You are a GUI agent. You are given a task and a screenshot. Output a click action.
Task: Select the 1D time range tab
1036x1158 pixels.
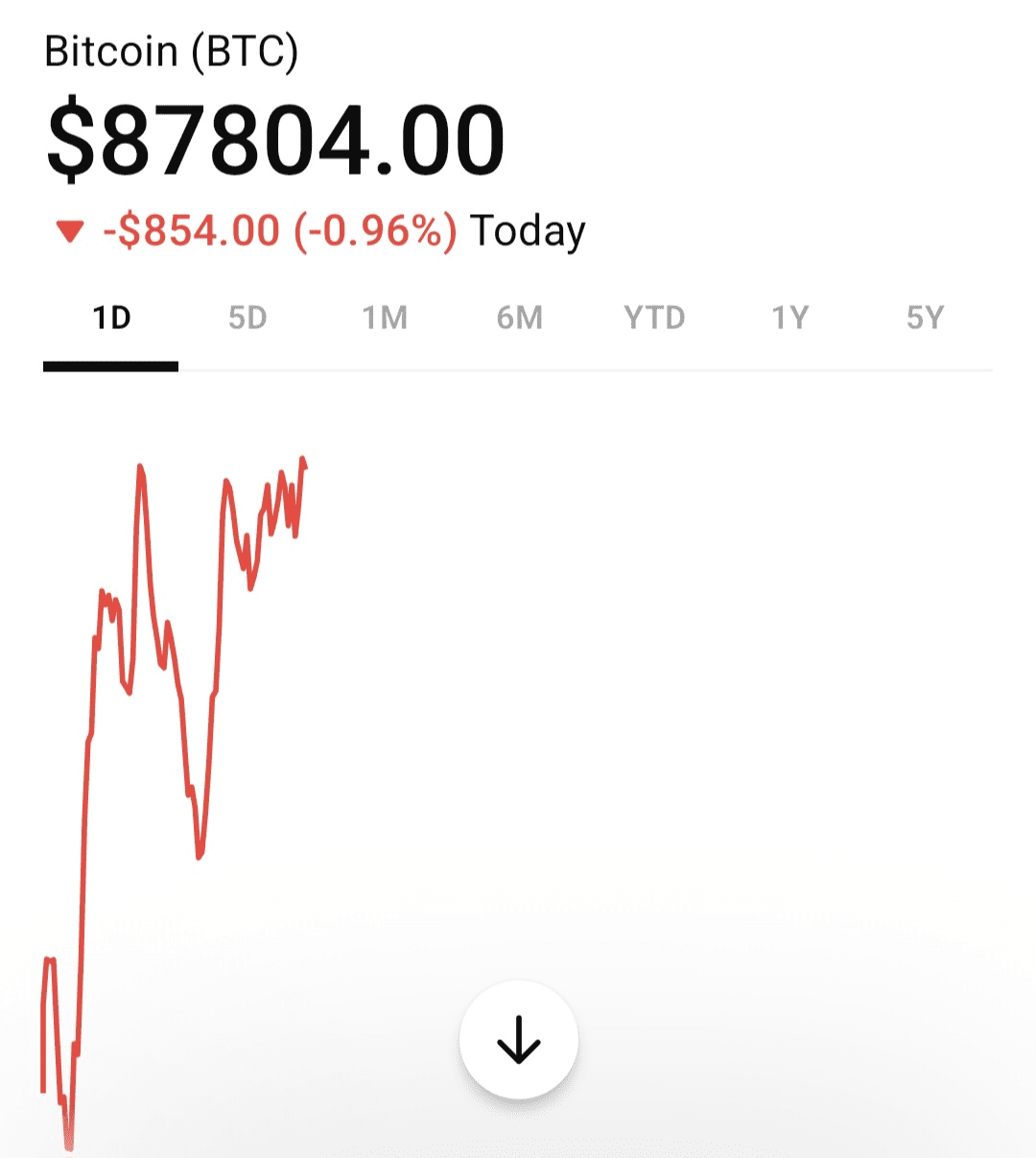(111, 319)
